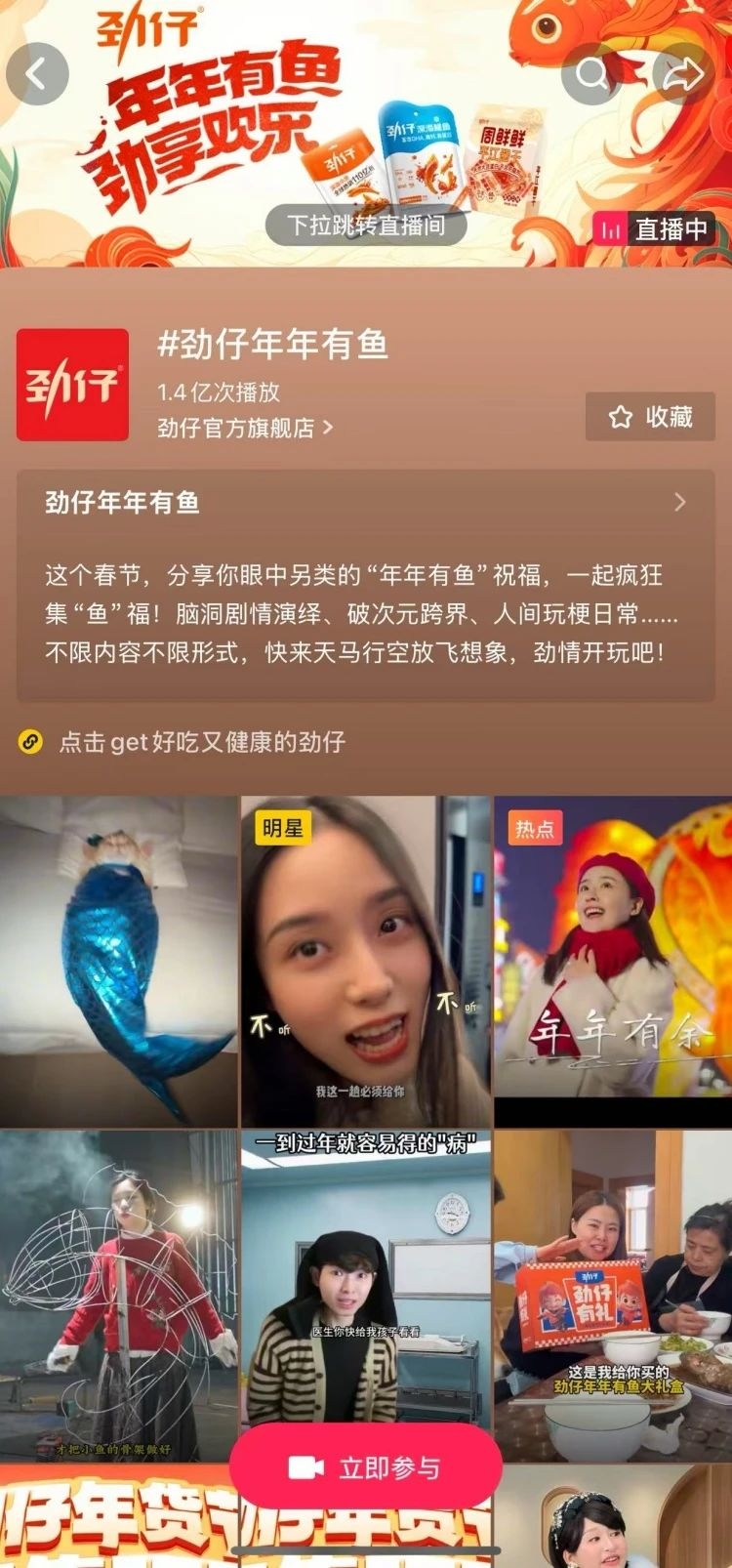732x1568 pixels.
Task: Tap 立即参与 to join the challenge
Action: (x=366, y=1467)
